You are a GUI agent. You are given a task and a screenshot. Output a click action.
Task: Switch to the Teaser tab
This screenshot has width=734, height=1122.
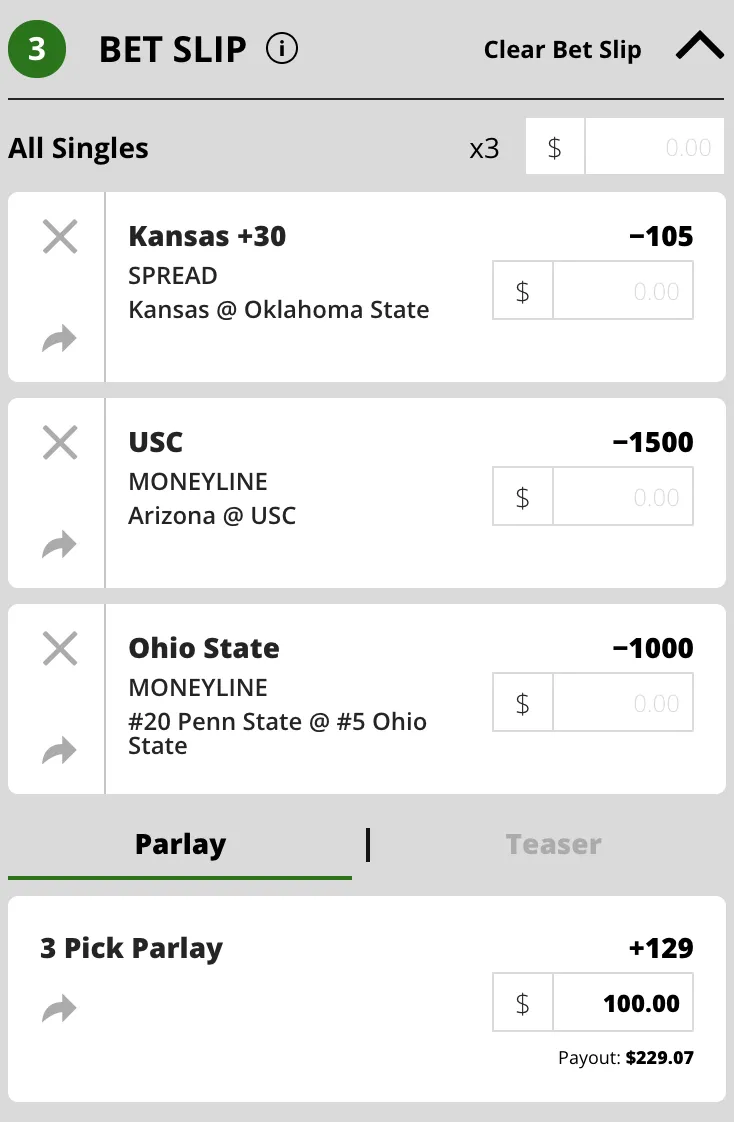[x=553, y=845]
